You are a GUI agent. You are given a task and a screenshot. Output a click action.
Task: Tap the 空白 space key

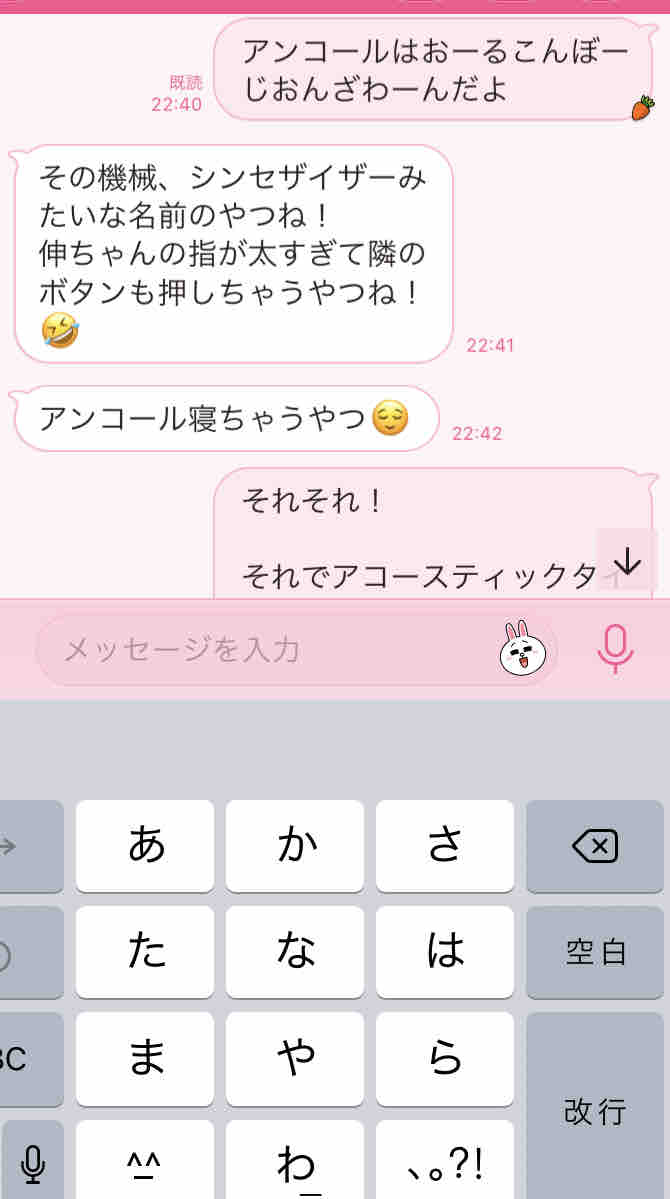[595, 953]
